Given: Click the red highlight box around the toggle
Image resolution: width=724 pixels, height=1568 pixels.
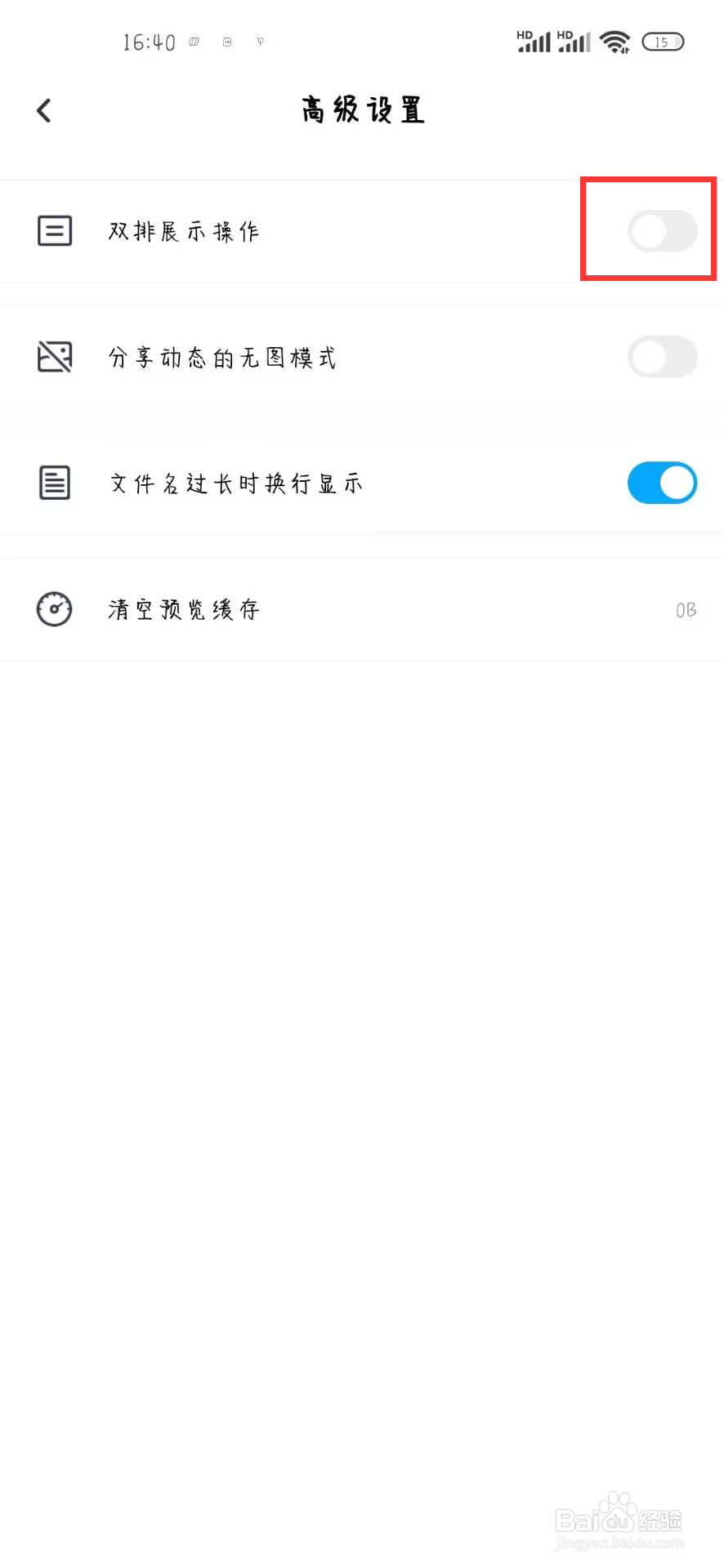Looking at the screenshot, I should [x=648, y=229].
